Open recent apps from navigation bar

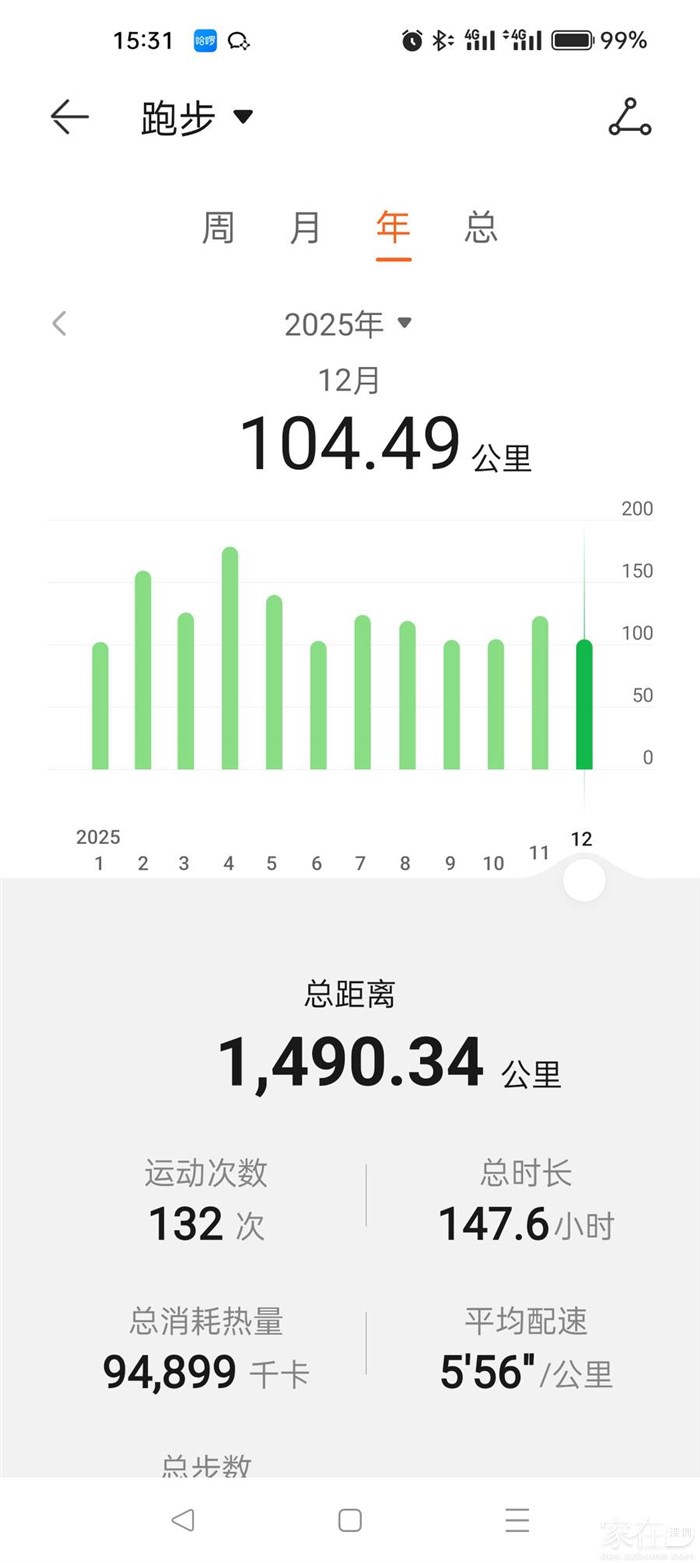click(x=517, y=1520)
